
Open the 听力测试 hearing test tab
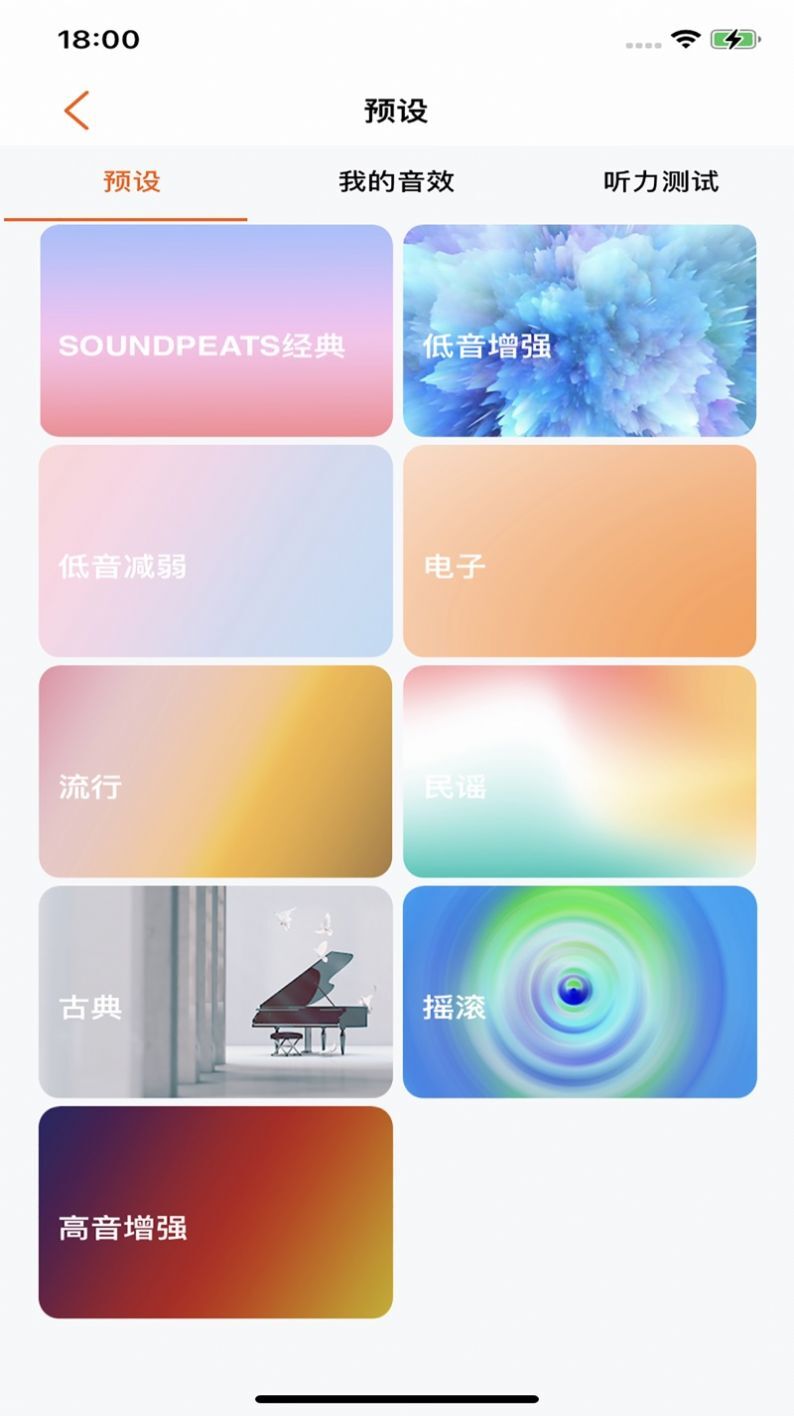coord(662,182)
